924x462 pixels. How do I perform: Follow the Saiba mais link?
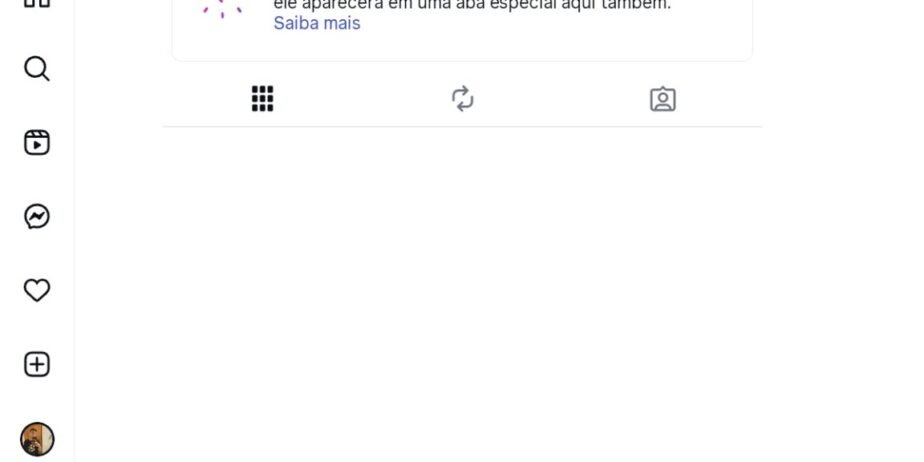pyautogui.click(x=317, y=23)
